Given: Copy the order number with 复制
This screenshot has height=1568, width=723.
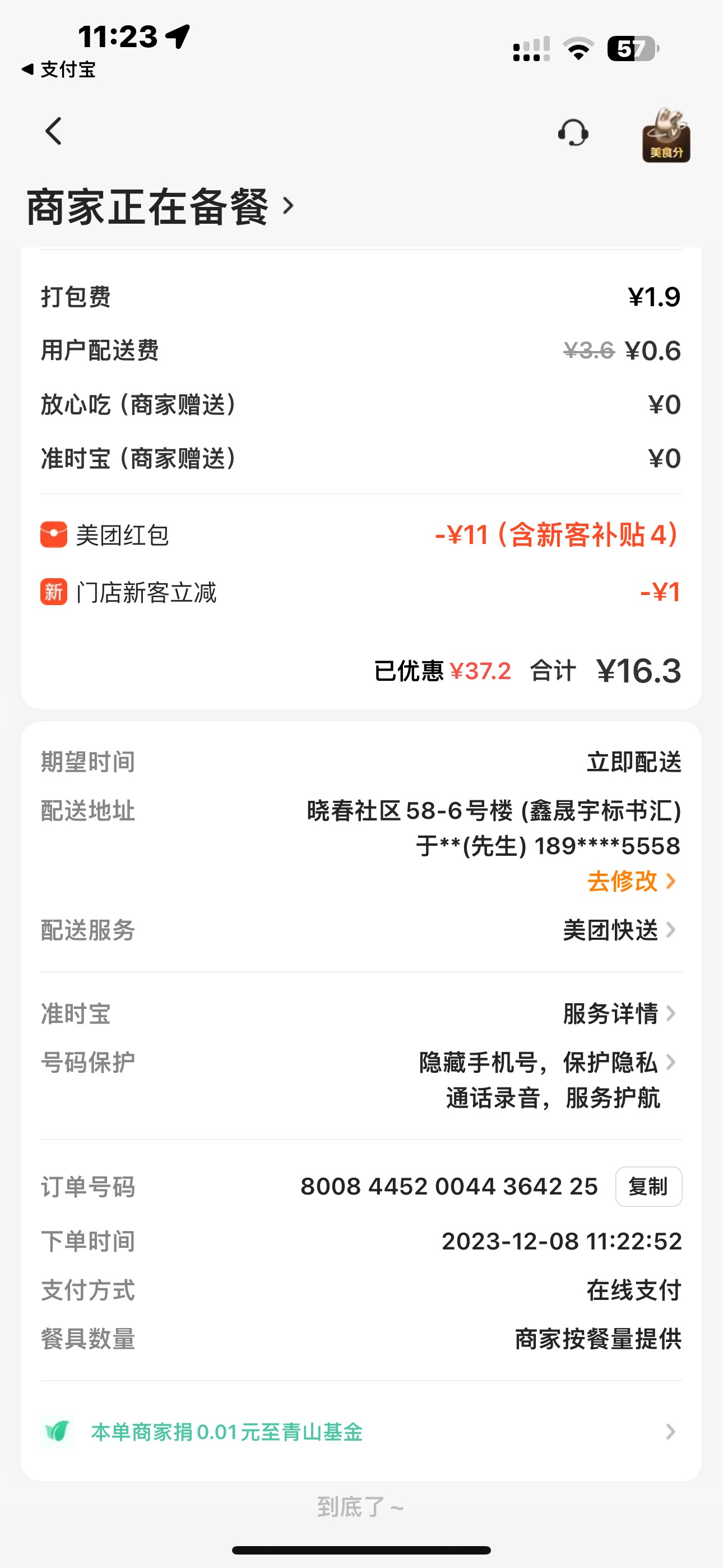Looking at the screenshot, I should click(x=648, y=1186).
